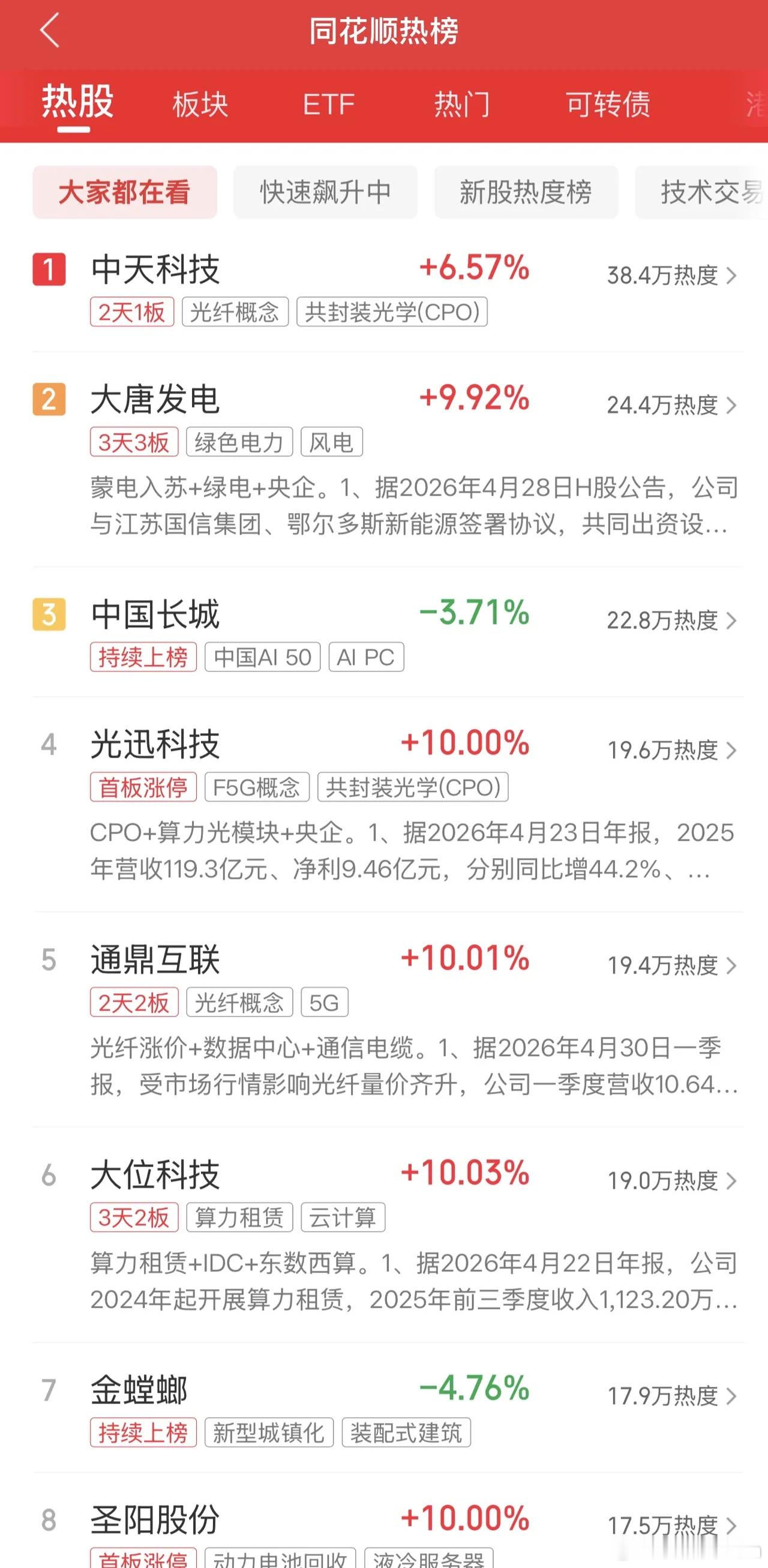Open the 光迅科技 stock row
Screen dimensions: 768x1568
coord(388,805)
